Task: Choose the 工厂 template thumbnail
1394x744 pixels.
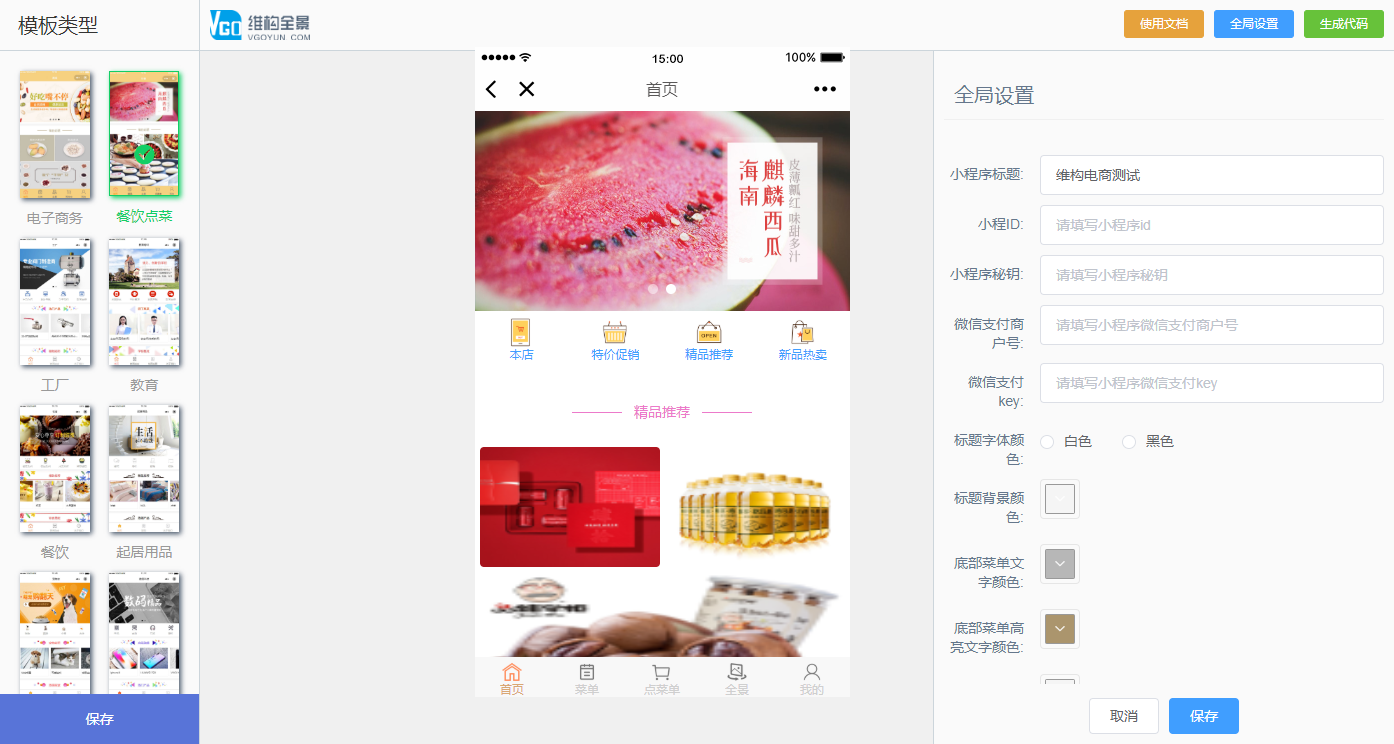Action: point(55,302)
